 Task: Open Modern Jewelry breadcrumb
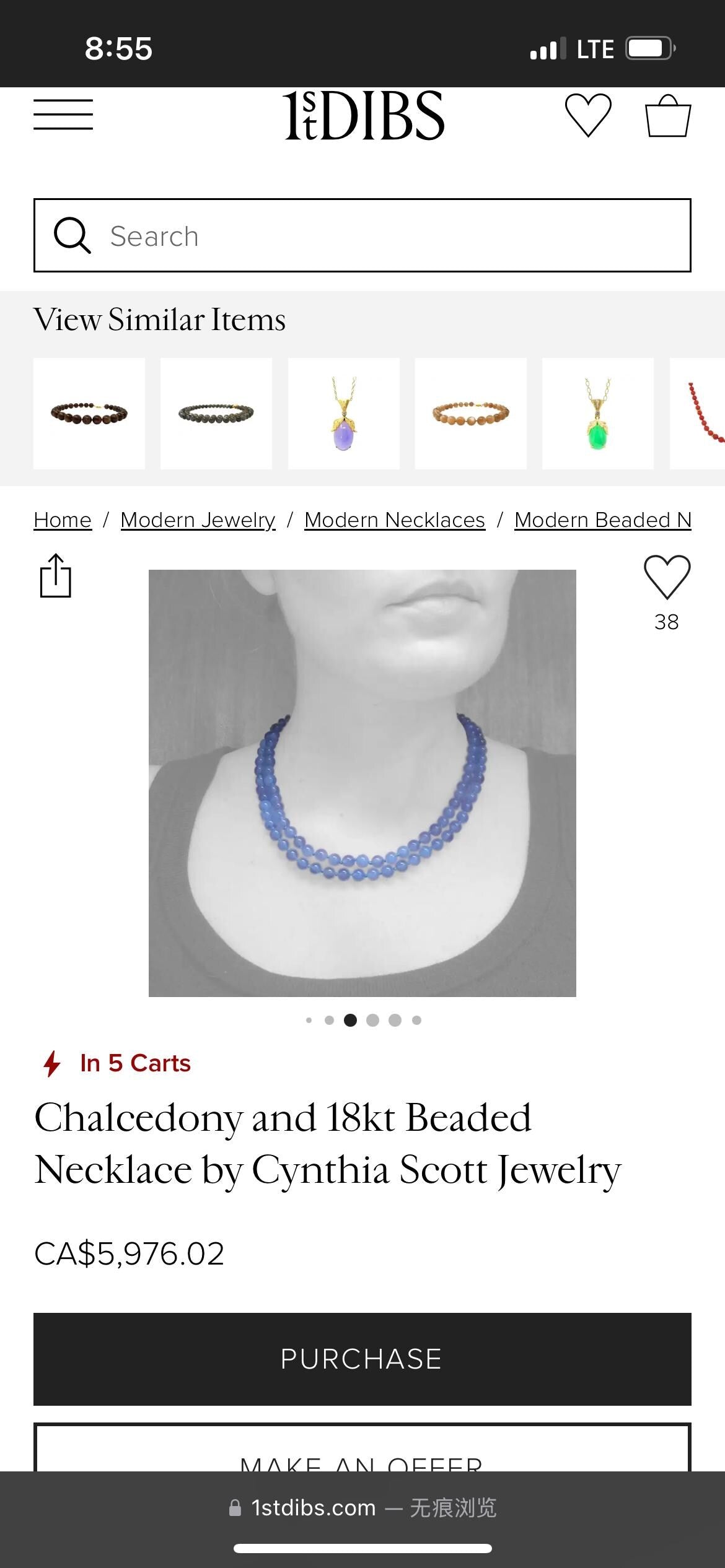click(x=198, y=520)
